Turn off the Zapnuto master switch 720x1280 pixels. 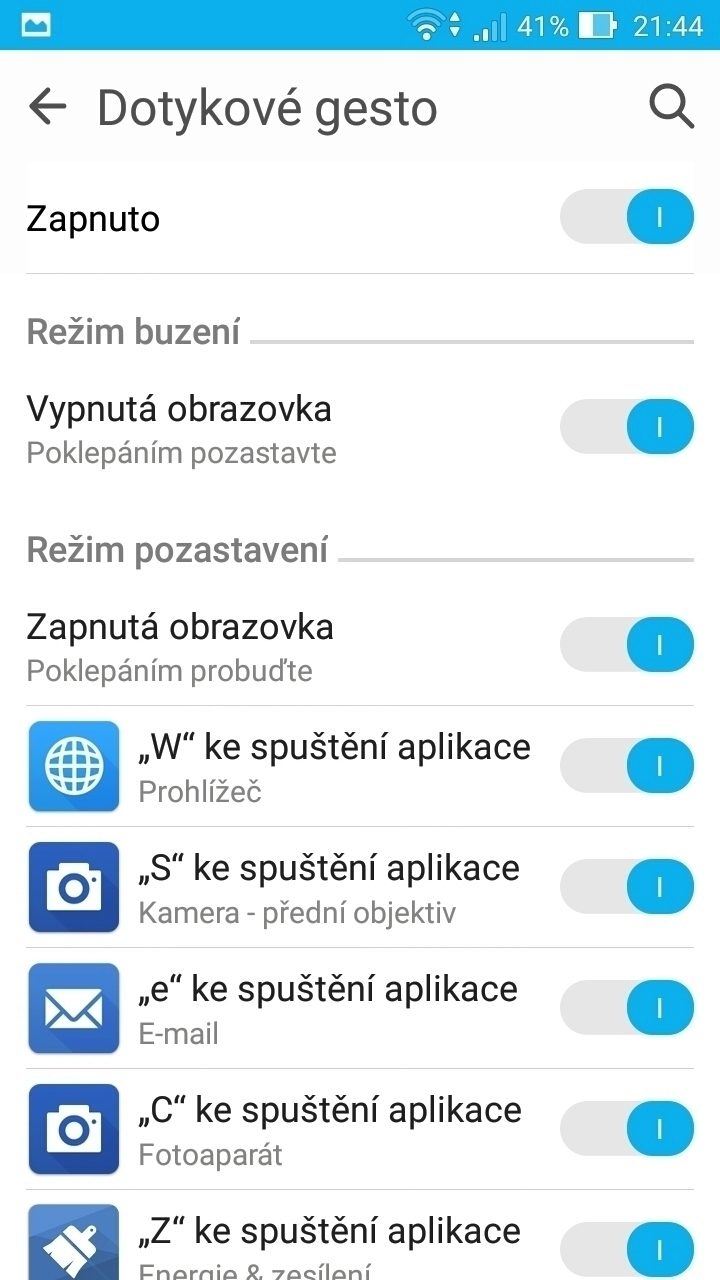coord(626,217)
